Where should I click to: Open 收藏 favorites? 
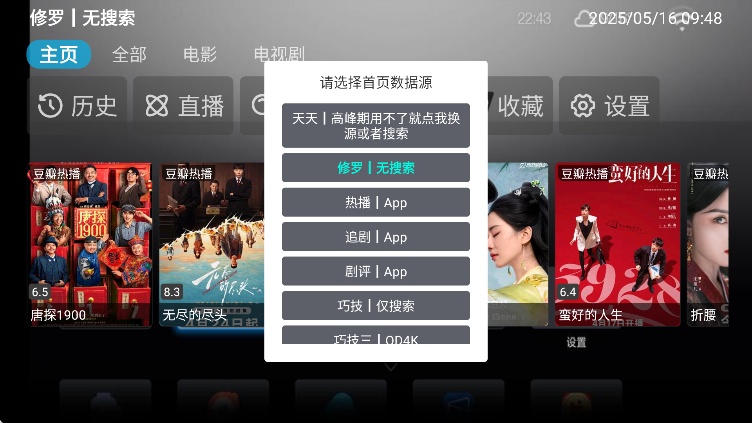[512, 106]
